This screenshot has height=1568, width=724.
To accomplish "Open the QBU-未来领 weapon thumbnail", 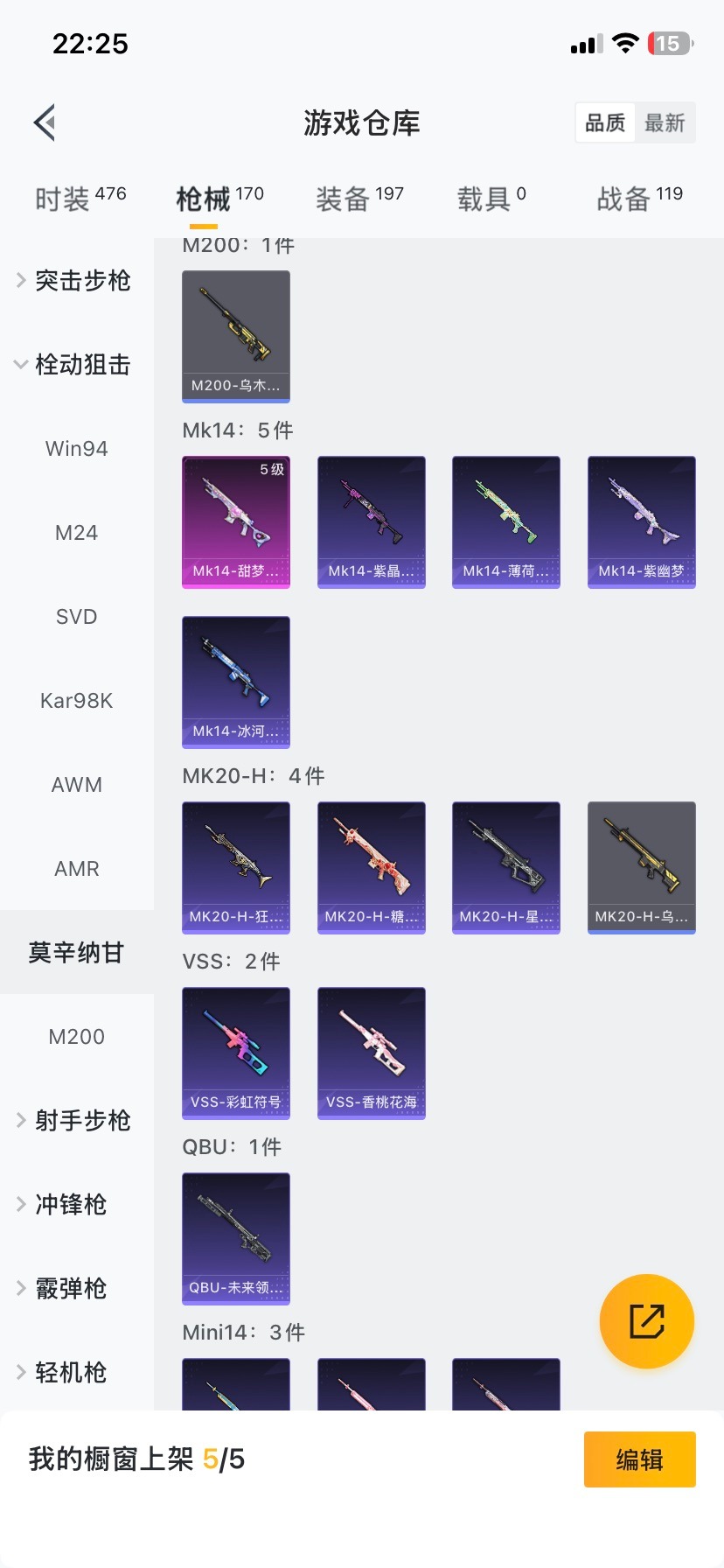I will (235, 1240).
